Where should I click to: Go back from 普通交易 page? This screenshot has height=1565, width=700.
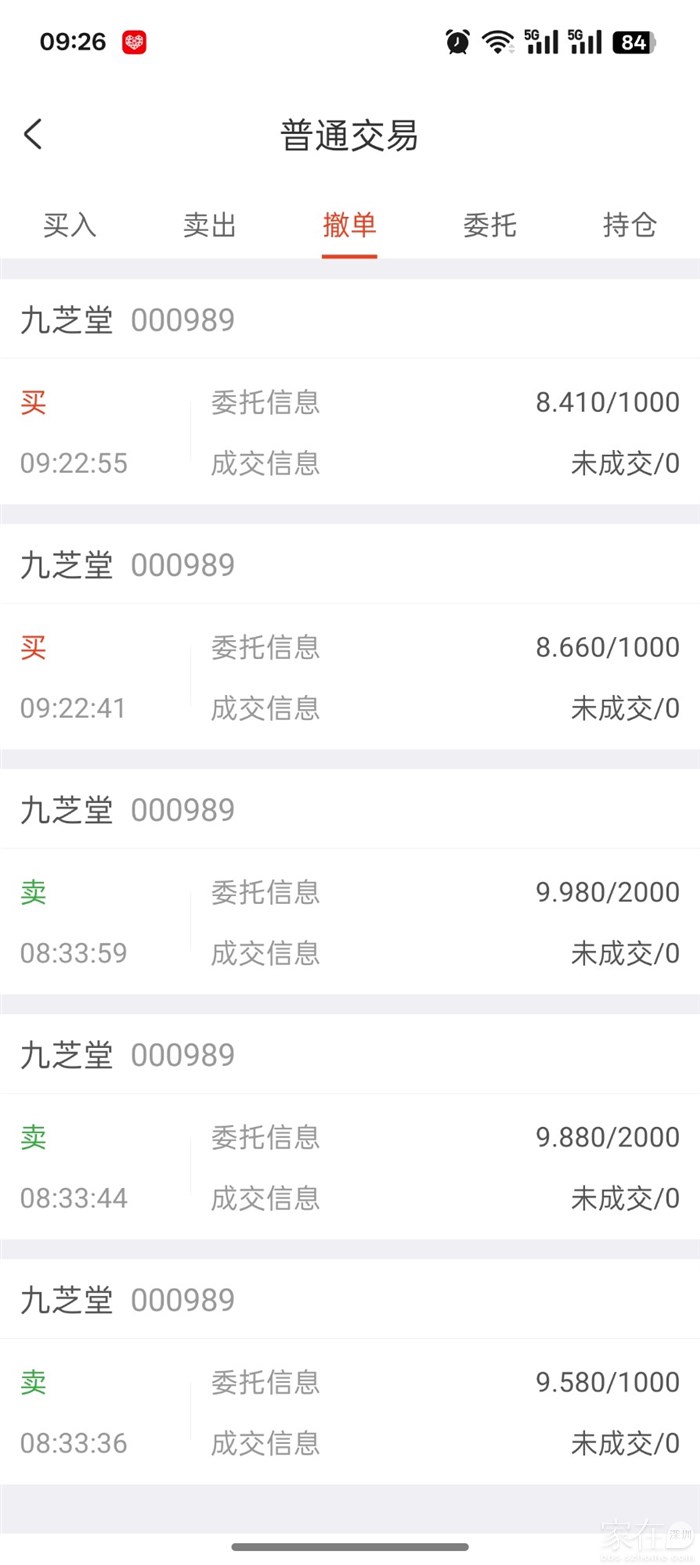click(x=34, y=134)
